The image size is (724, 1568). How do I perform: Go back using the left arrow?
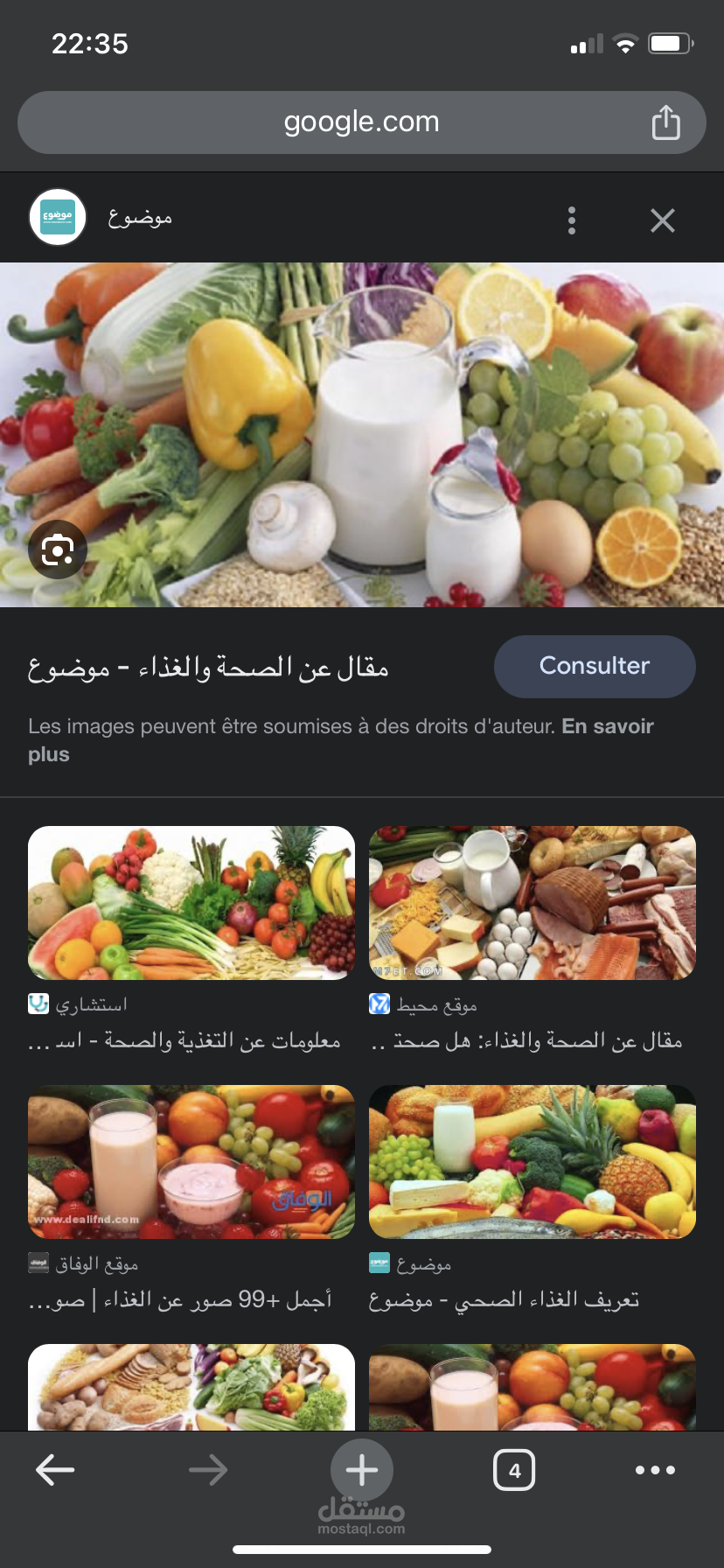54,1469
